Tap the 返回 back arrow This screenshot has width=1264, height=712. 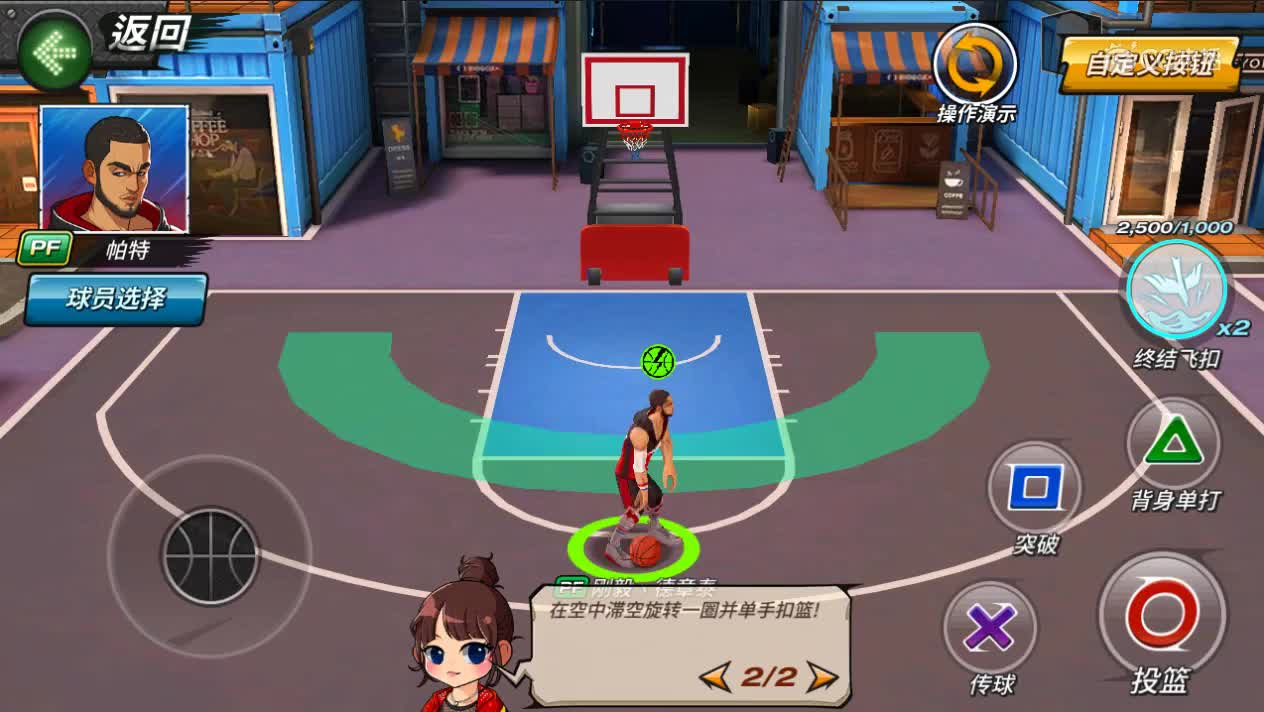pos(55,45)
